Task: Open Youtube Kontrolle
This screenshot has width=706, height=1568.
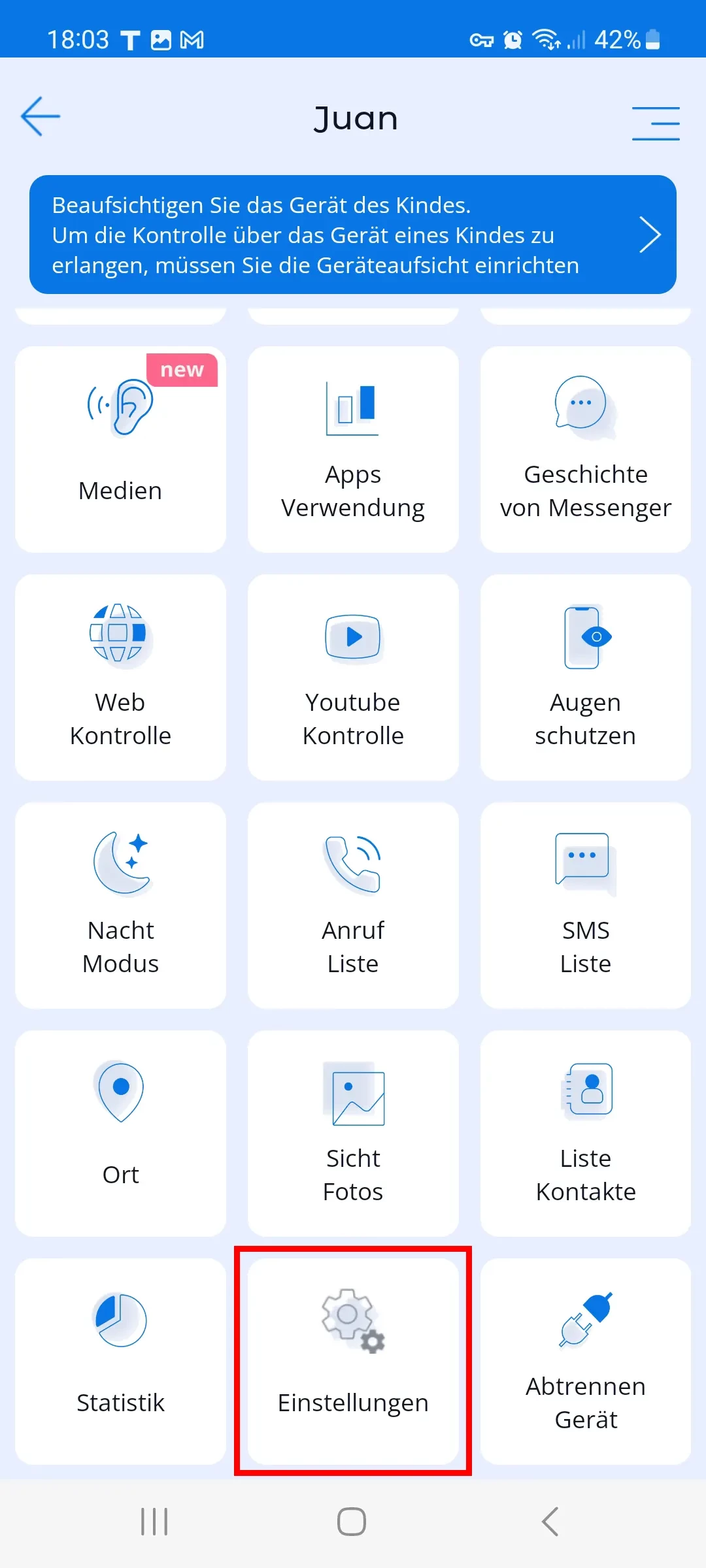Action: coord(353,678)
